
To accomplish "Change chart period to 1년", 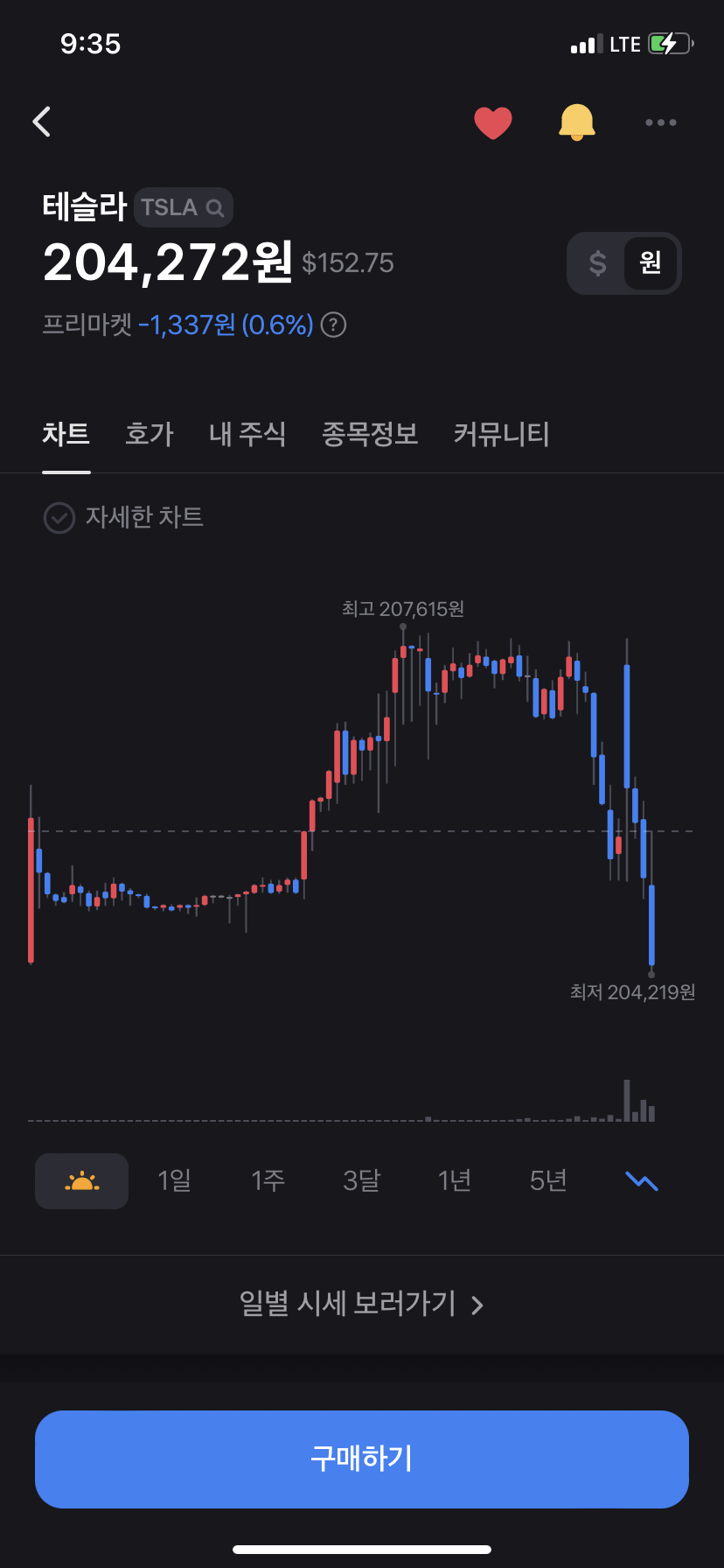I will (455, 1181).
